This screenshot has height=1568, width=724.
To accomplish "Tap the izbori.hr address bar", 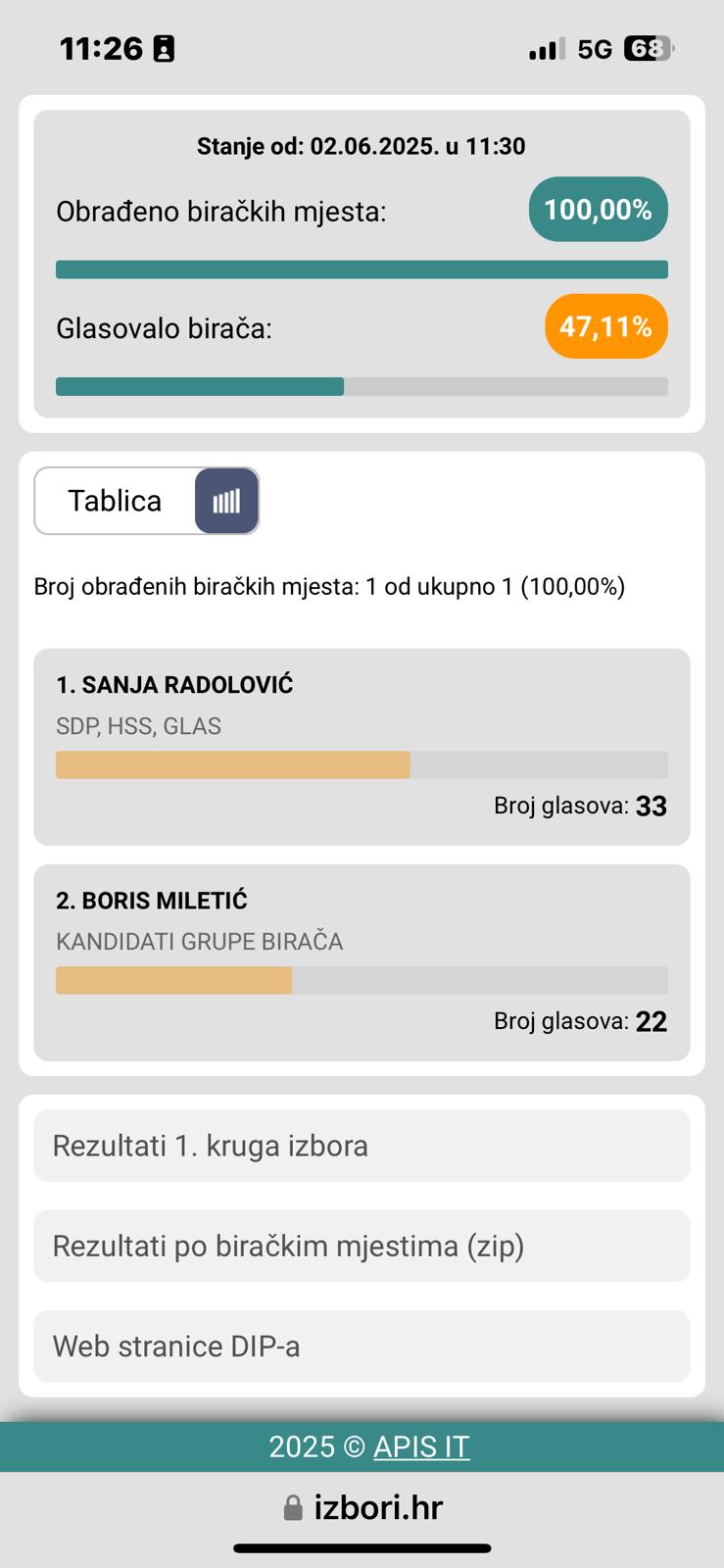I will pyautogui.click(x=362, y=1507).
